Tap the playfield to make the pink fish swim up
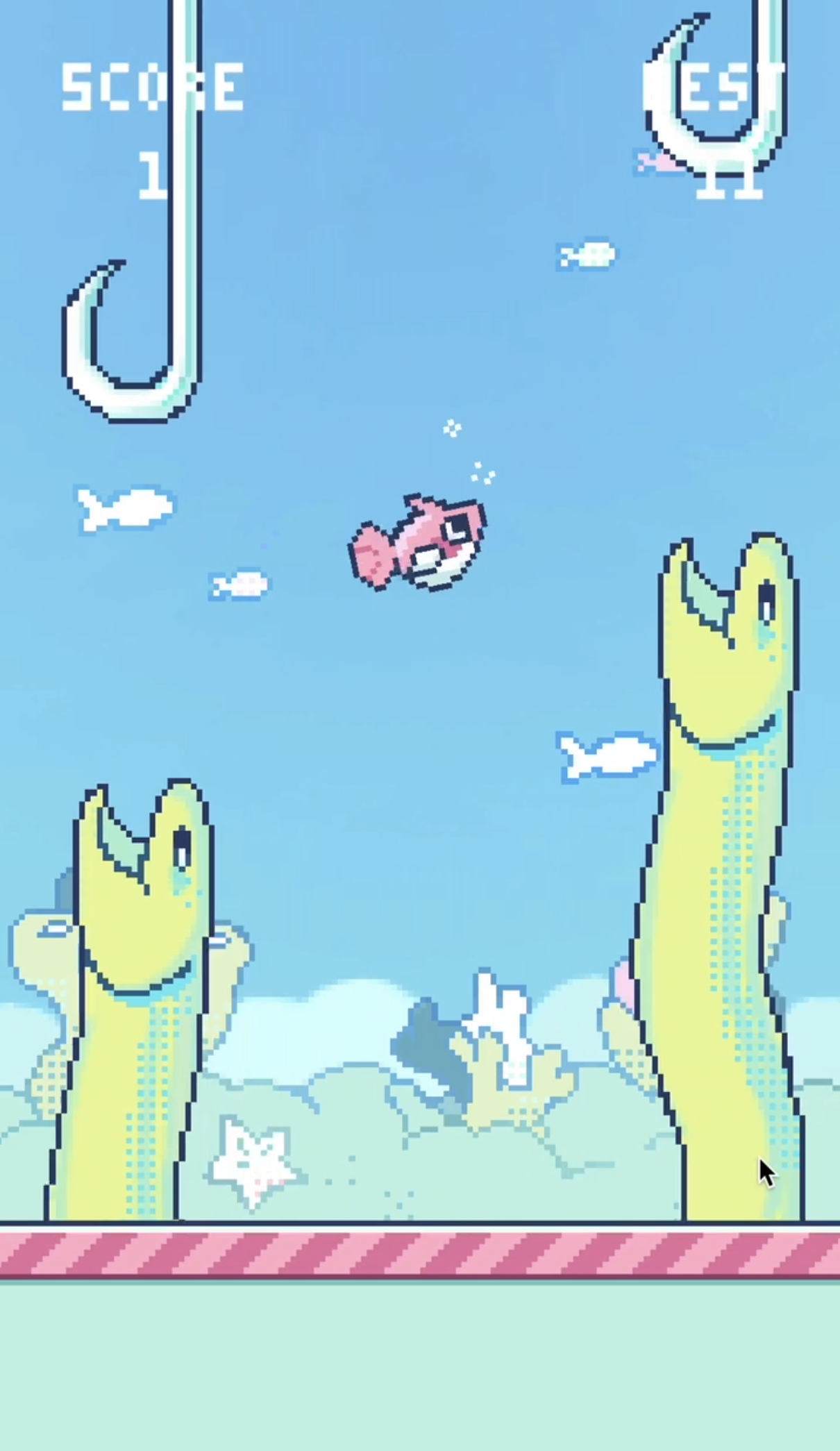Screen dimensions: 840x1451 420,611
